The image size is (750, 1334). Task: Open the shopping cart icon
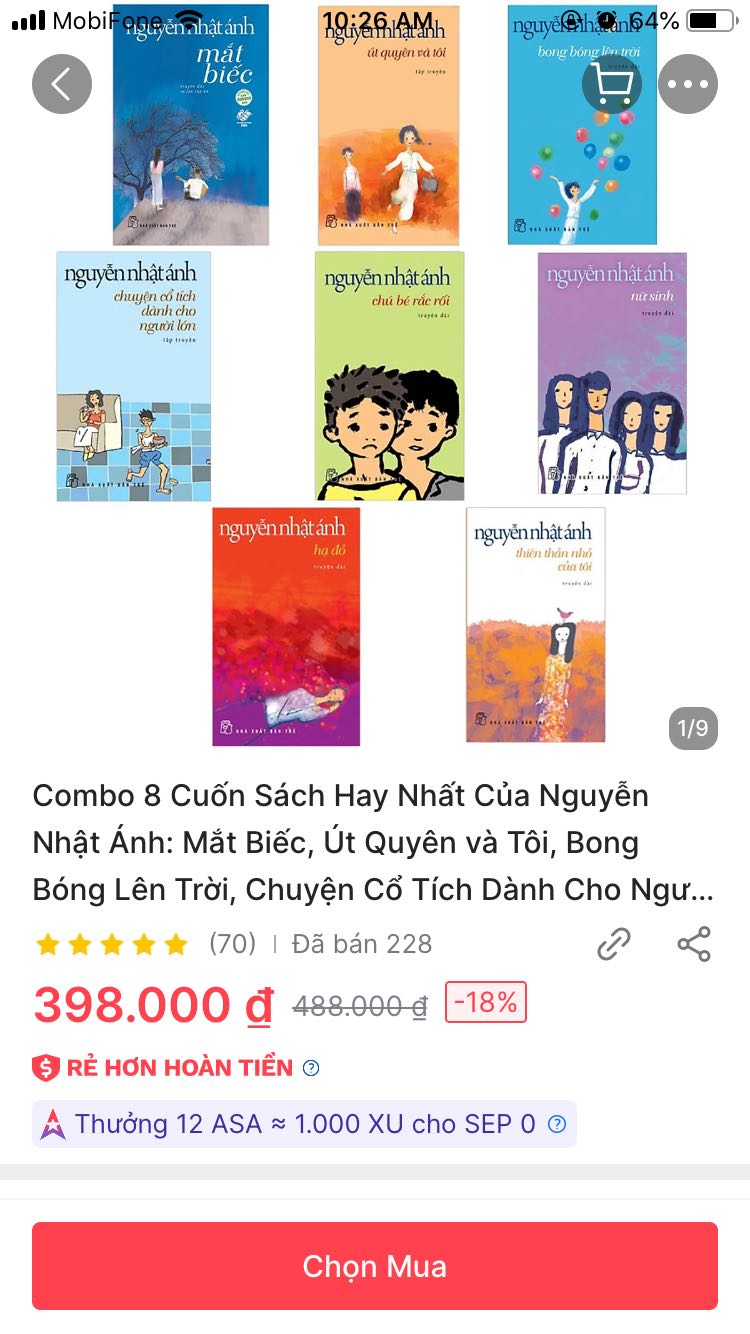click(611, 84)
